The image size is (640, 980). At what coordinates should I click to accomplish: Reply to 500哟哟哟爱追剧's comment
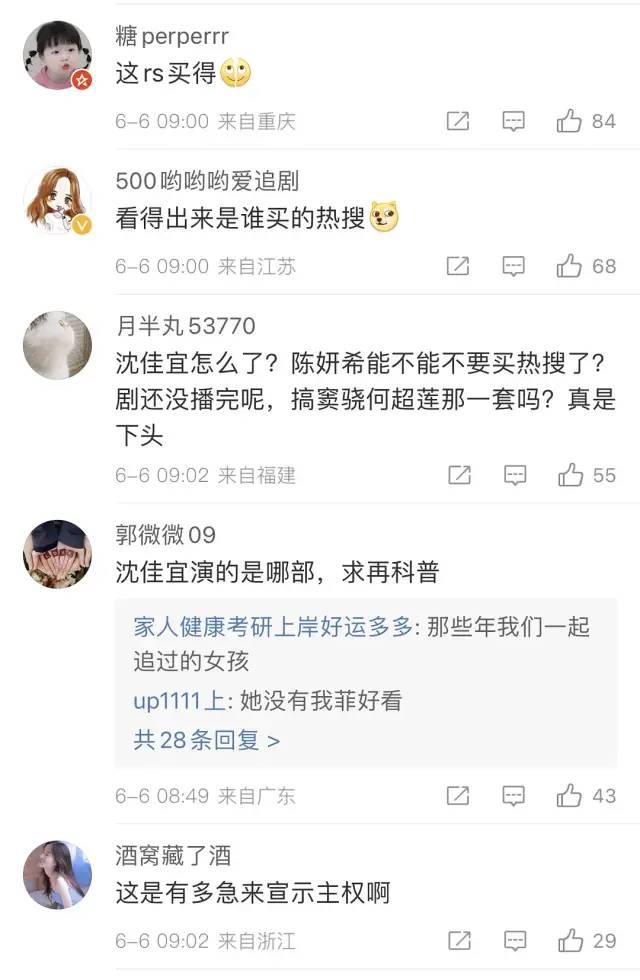click(513, 266)
